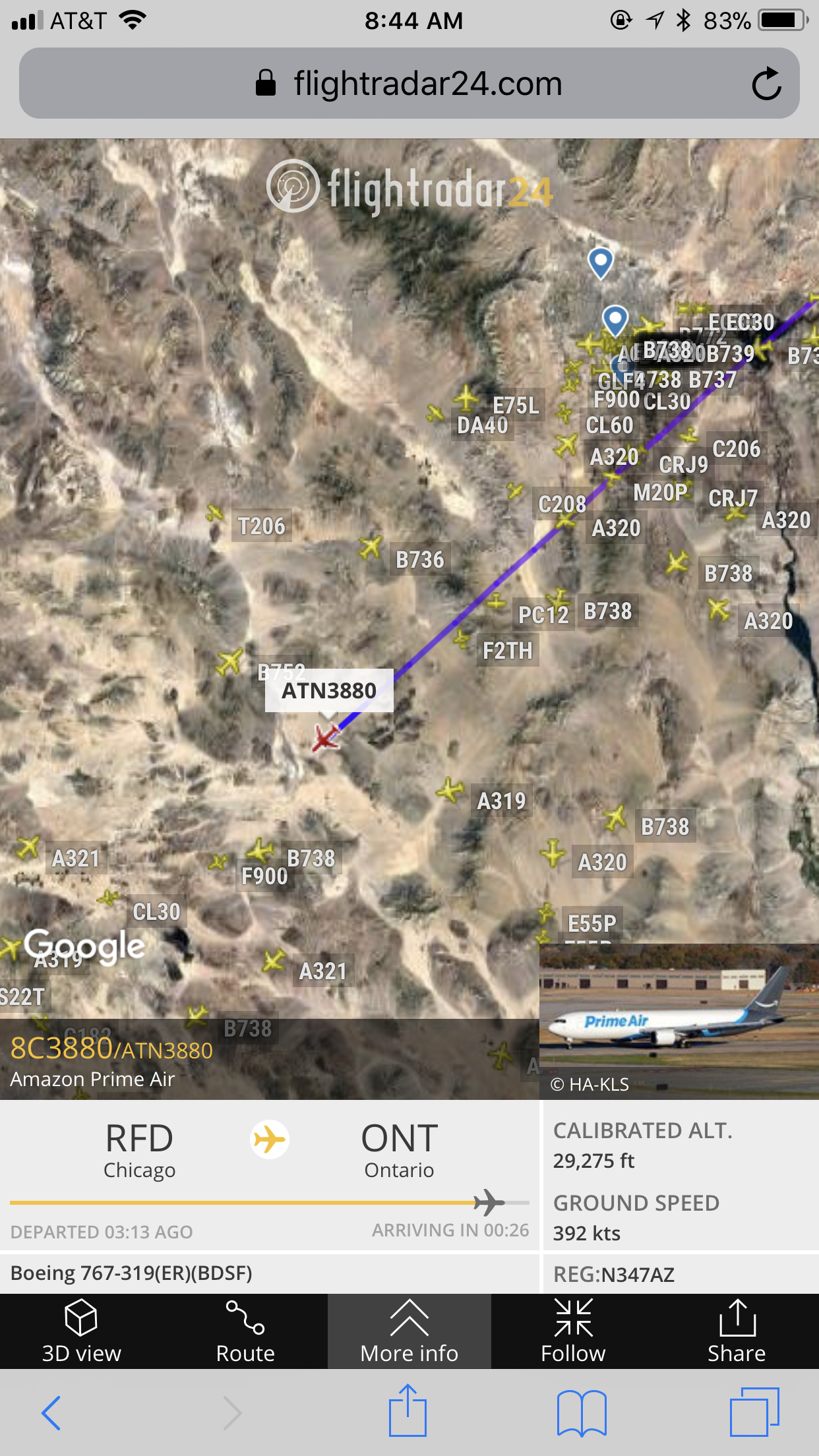Select the F2TH aircraft on the map
The height and width of the screenshot is (1456, 819).
pos(462,638)
